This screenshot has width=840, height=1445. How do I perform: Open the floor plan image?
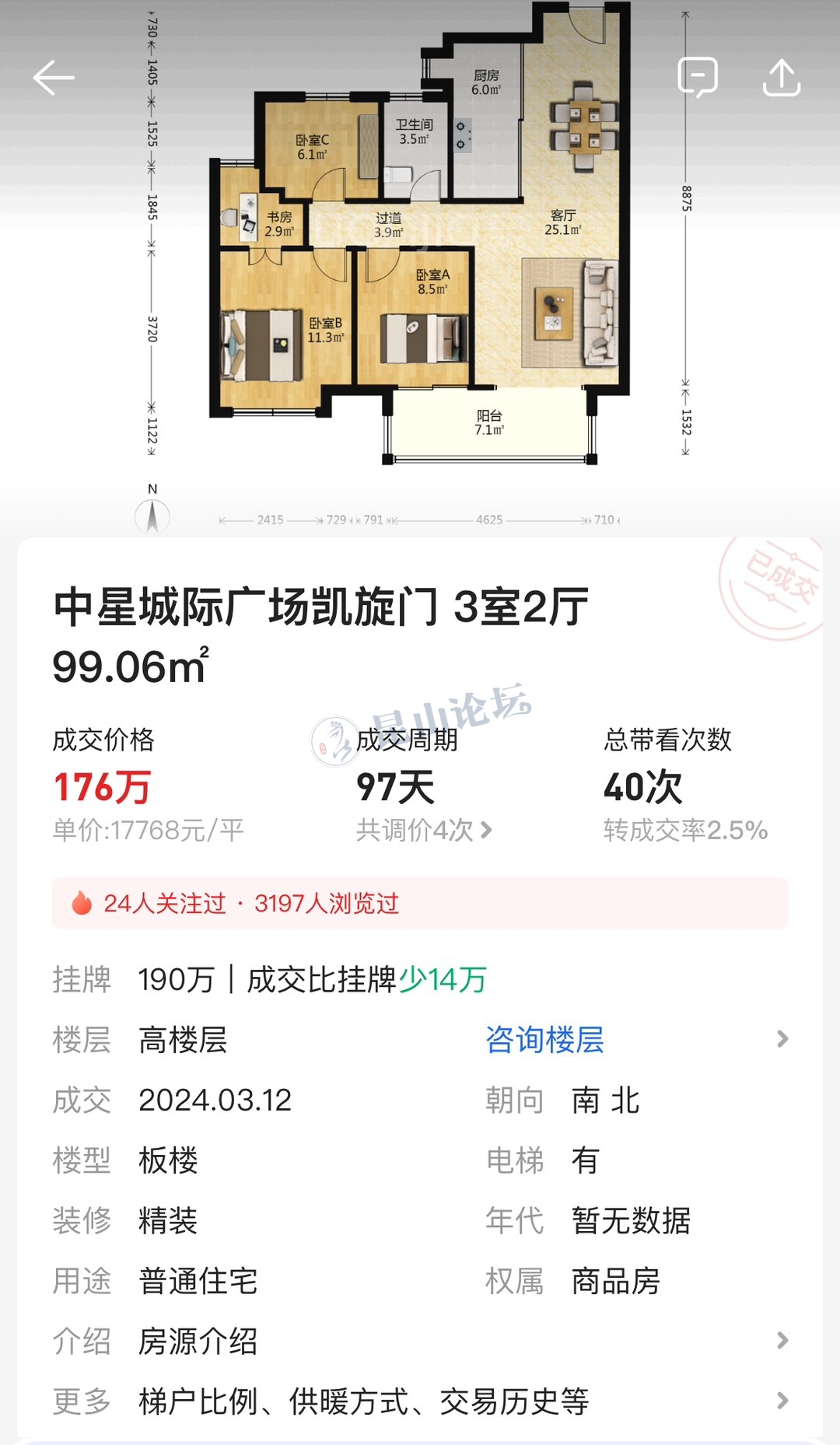click(420, 249)
